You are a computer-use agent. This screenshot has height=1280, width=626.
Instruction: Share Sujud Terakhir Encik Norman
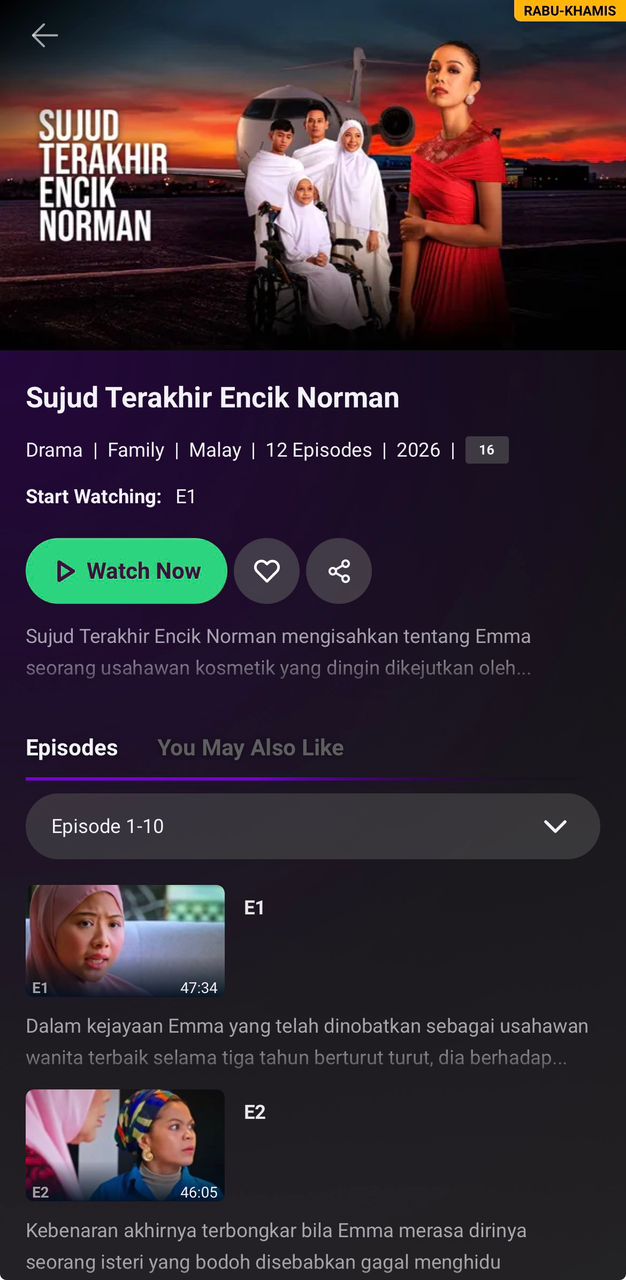pyautogui.click(x=339, y=571)
